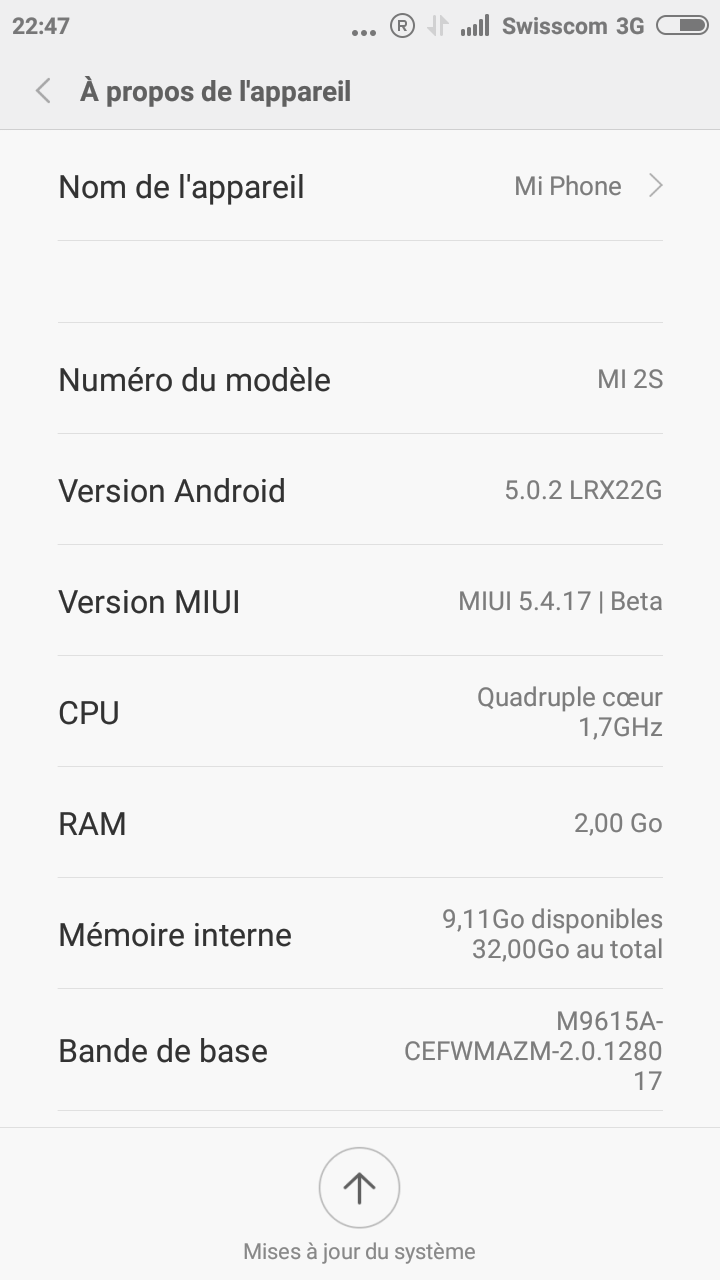The image size is (720, 1280).
Task: Tap the Version MIUI row
Action: click(x=360, y=601)
